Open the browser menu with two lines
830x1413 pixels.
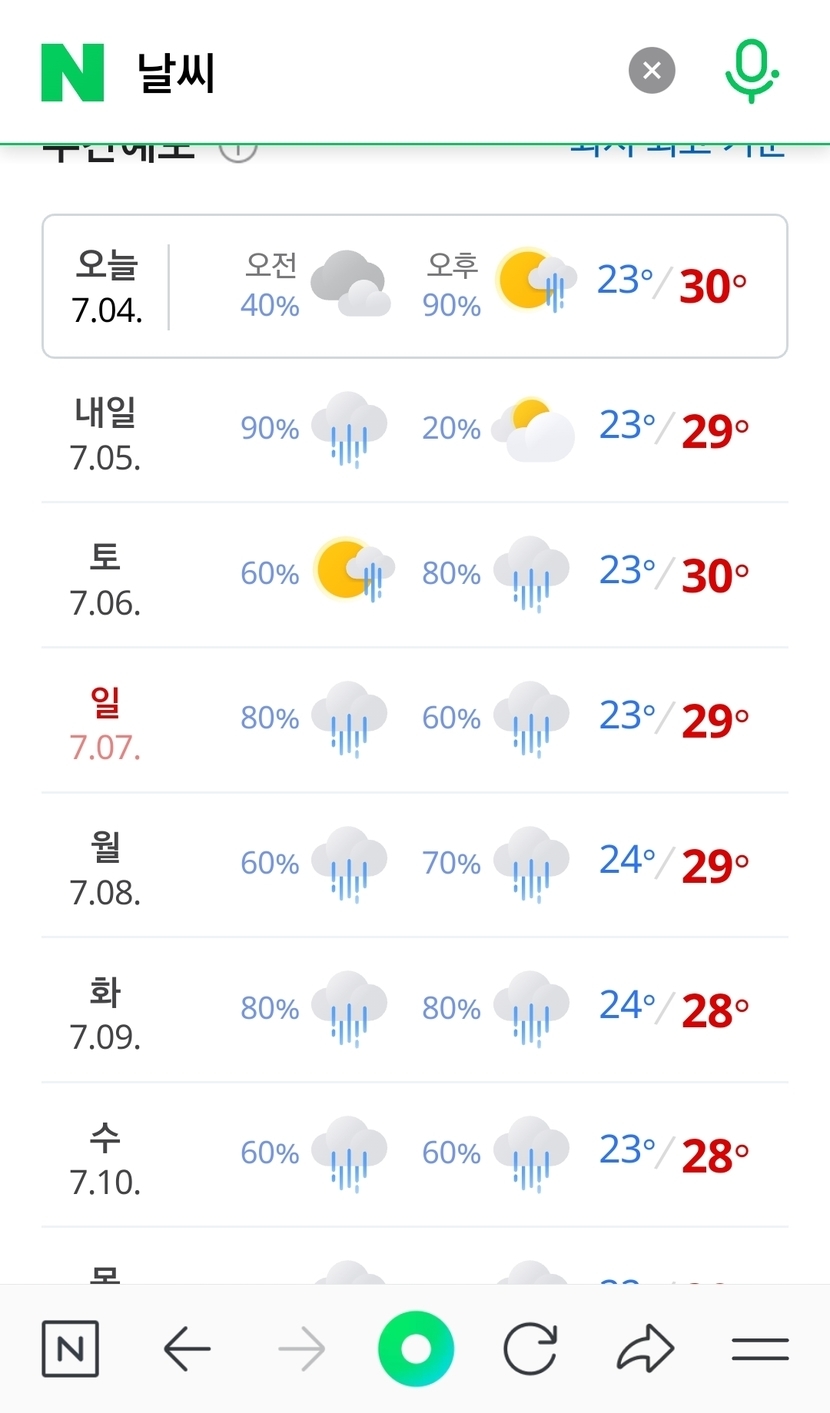(760, 1350)
